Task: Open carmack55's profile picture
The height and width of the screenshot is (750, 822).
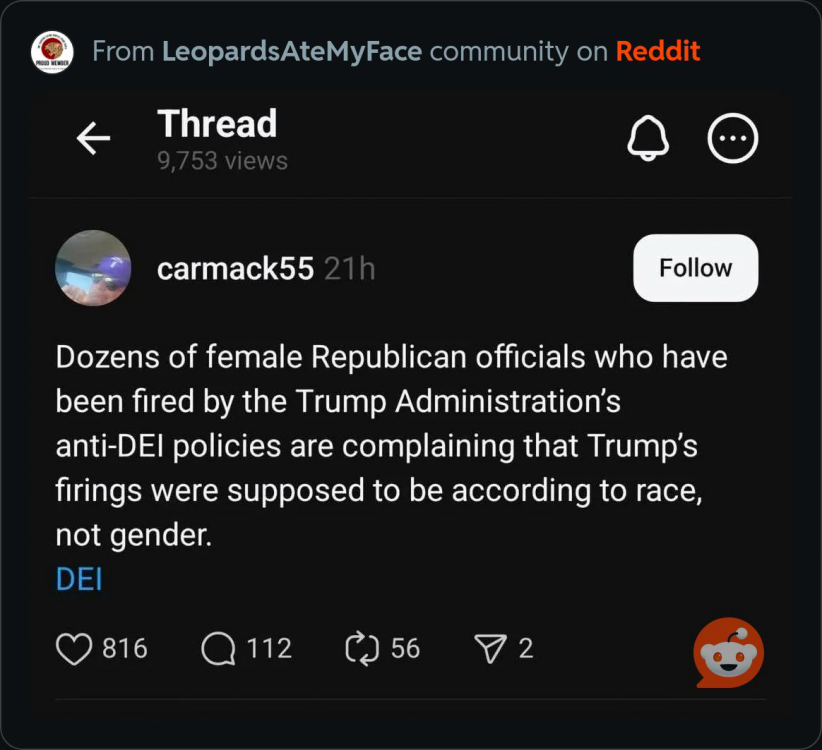Action: coord(93,268)
